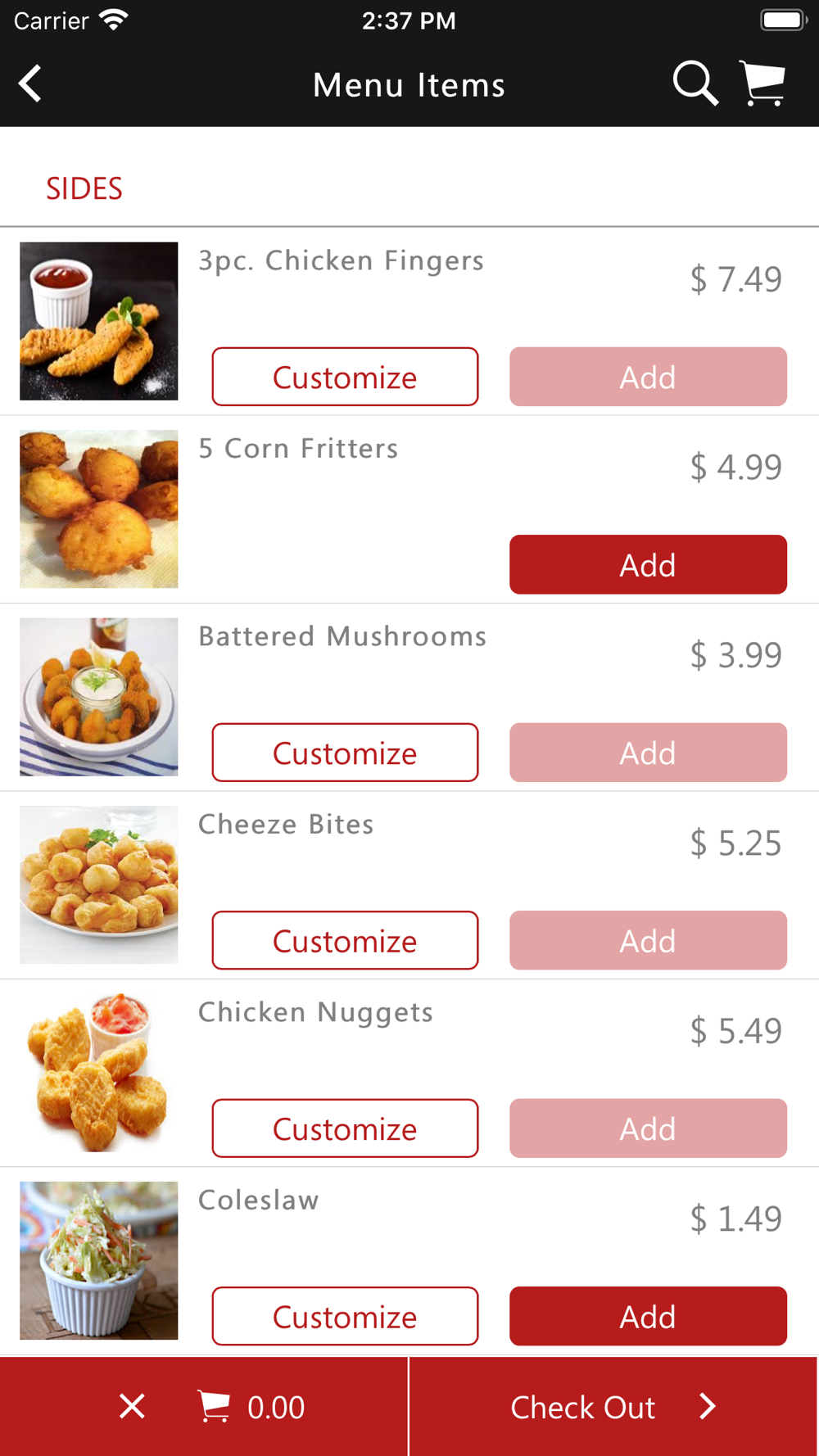Customize the Cheeze Bites order
Viewport: 819px width, 1456px height.
(345, 940)
